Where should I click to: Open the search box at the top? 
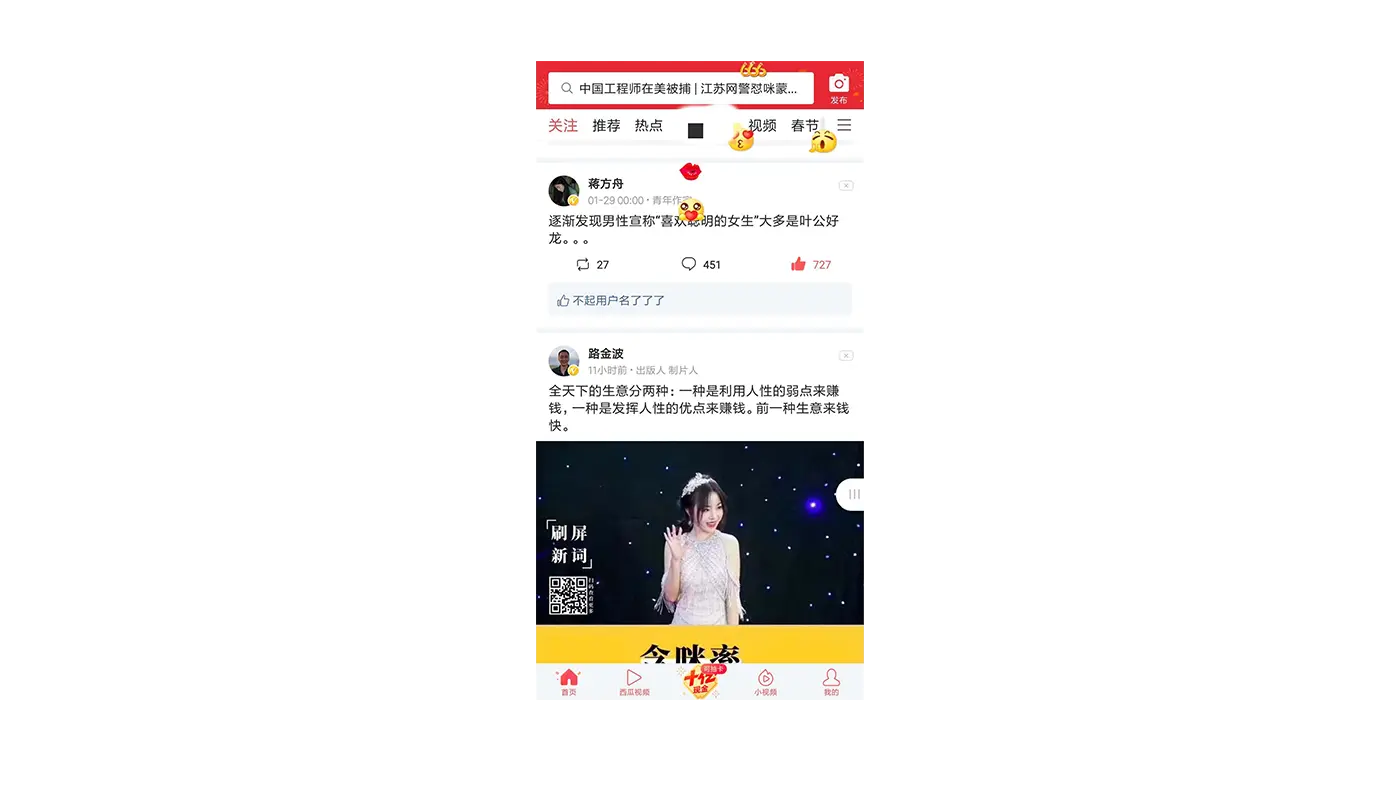(x=680, y=88)
